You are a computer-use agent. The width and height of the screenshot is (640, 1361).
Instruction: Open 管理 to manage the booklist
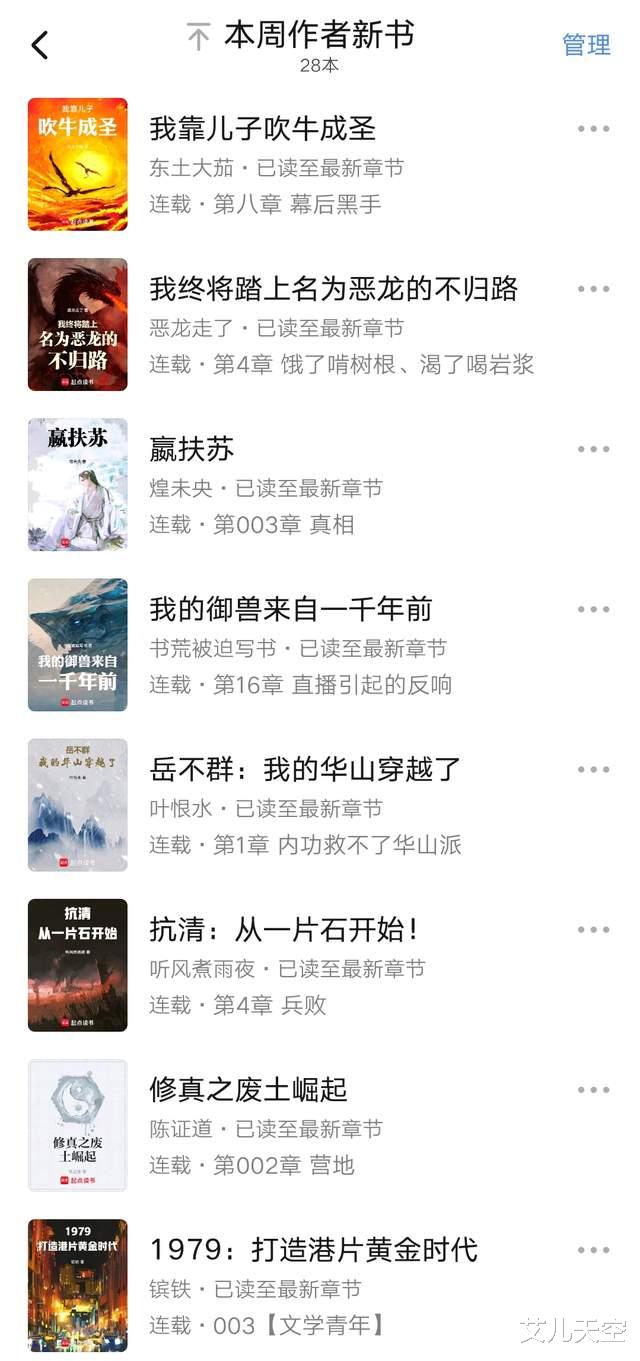coord(586,45)
